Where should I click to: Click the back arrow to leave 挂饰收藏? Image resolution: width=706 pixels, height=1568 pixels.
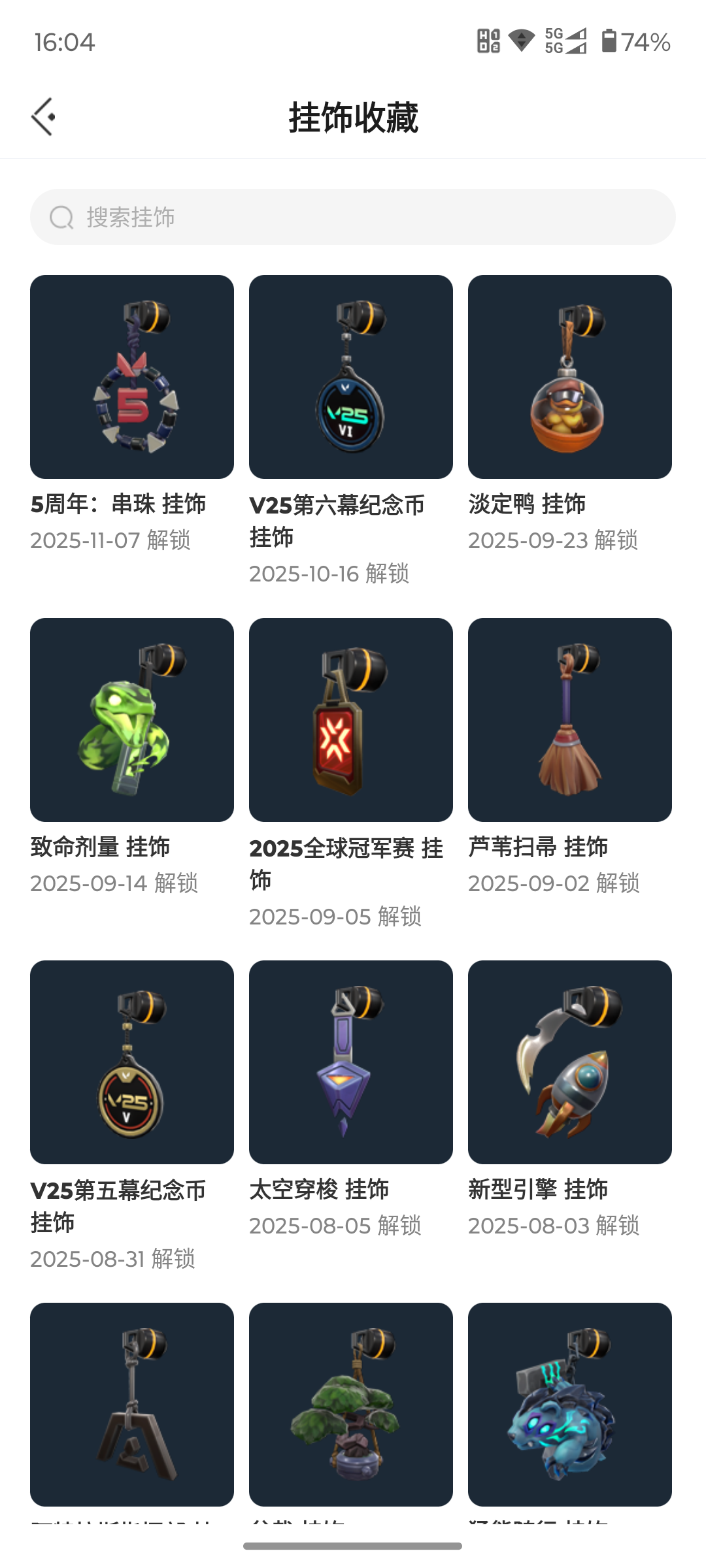pyautogui.click(x=43, y=115)
